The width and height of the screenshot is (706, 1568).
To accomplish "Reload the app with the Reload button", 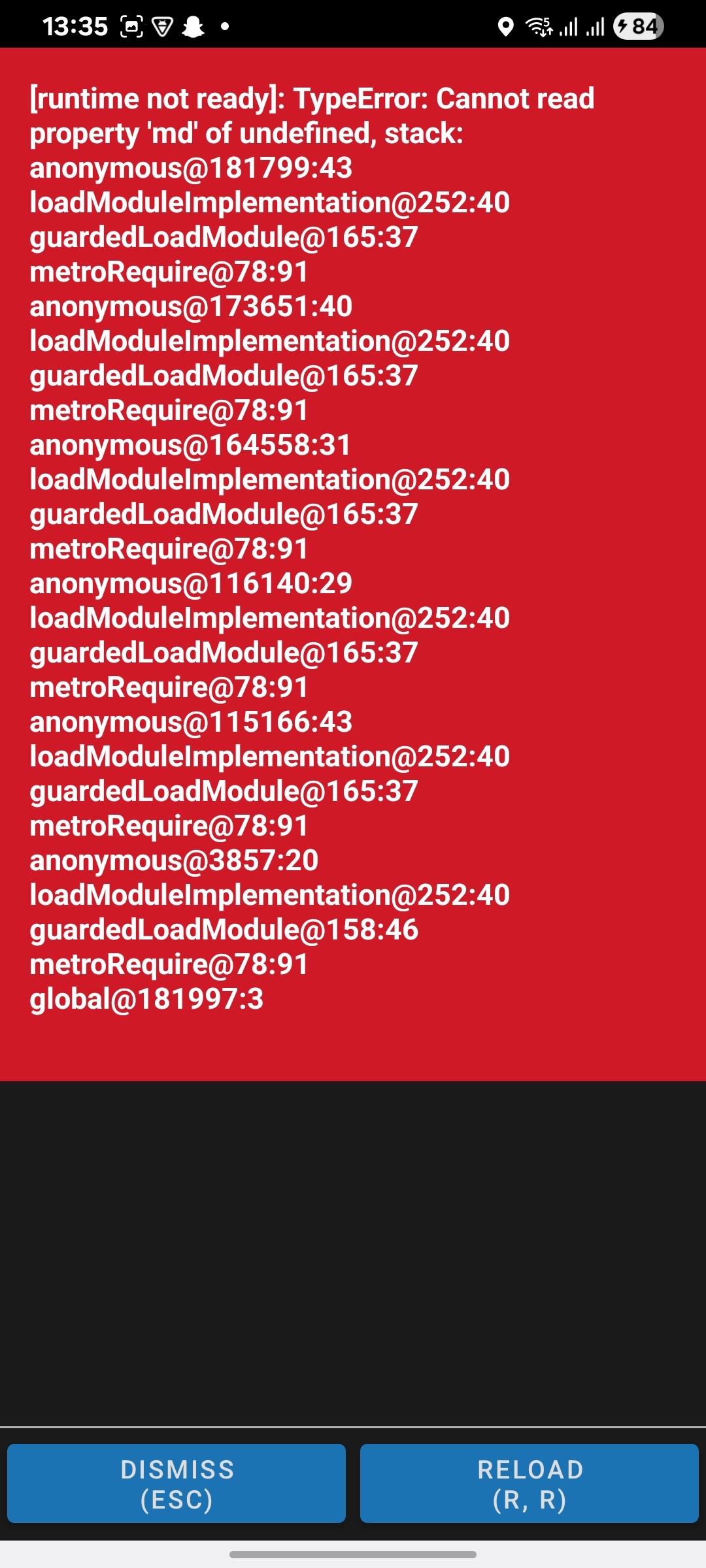I will click(529, 1484).
